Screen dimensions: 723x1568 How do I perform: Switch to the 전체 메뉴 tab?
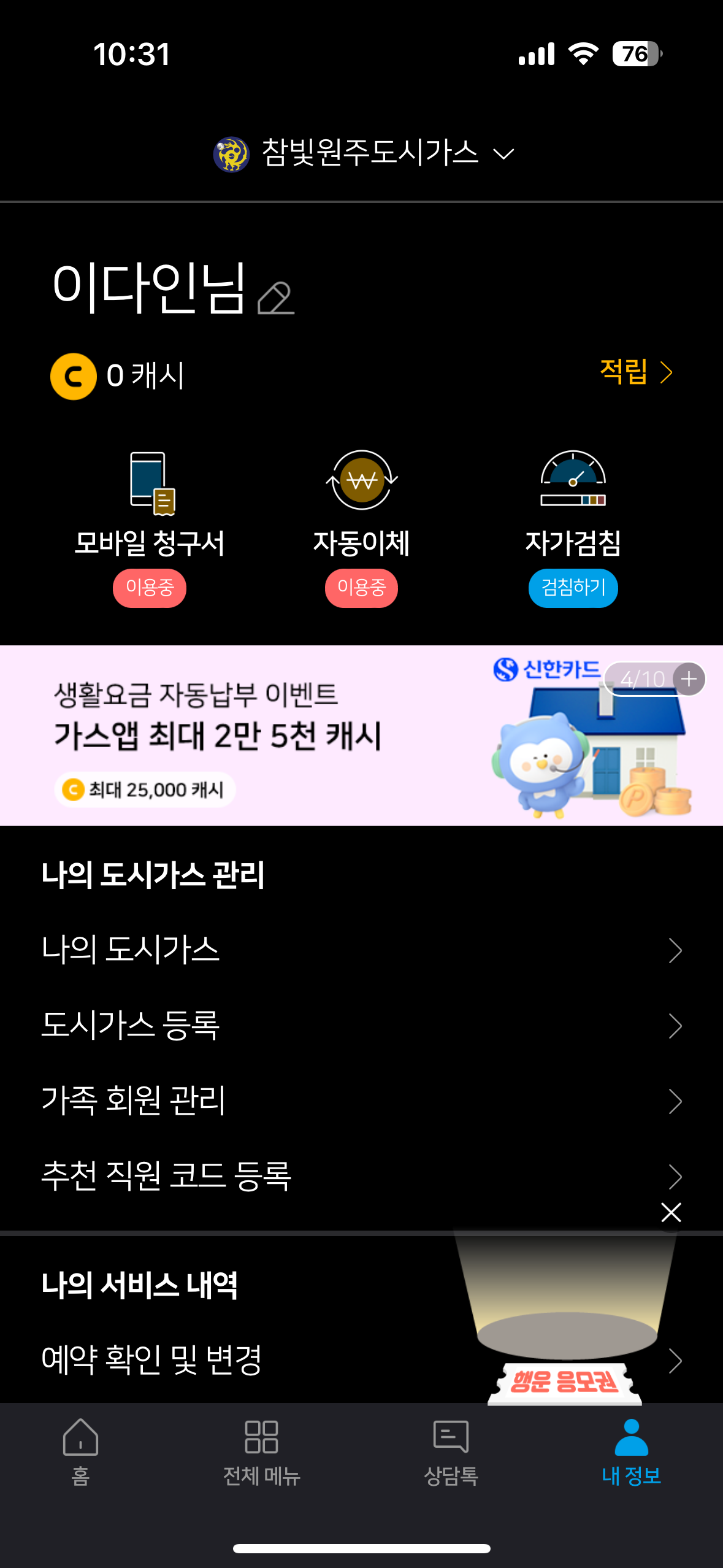click(x=262, y=1452)
